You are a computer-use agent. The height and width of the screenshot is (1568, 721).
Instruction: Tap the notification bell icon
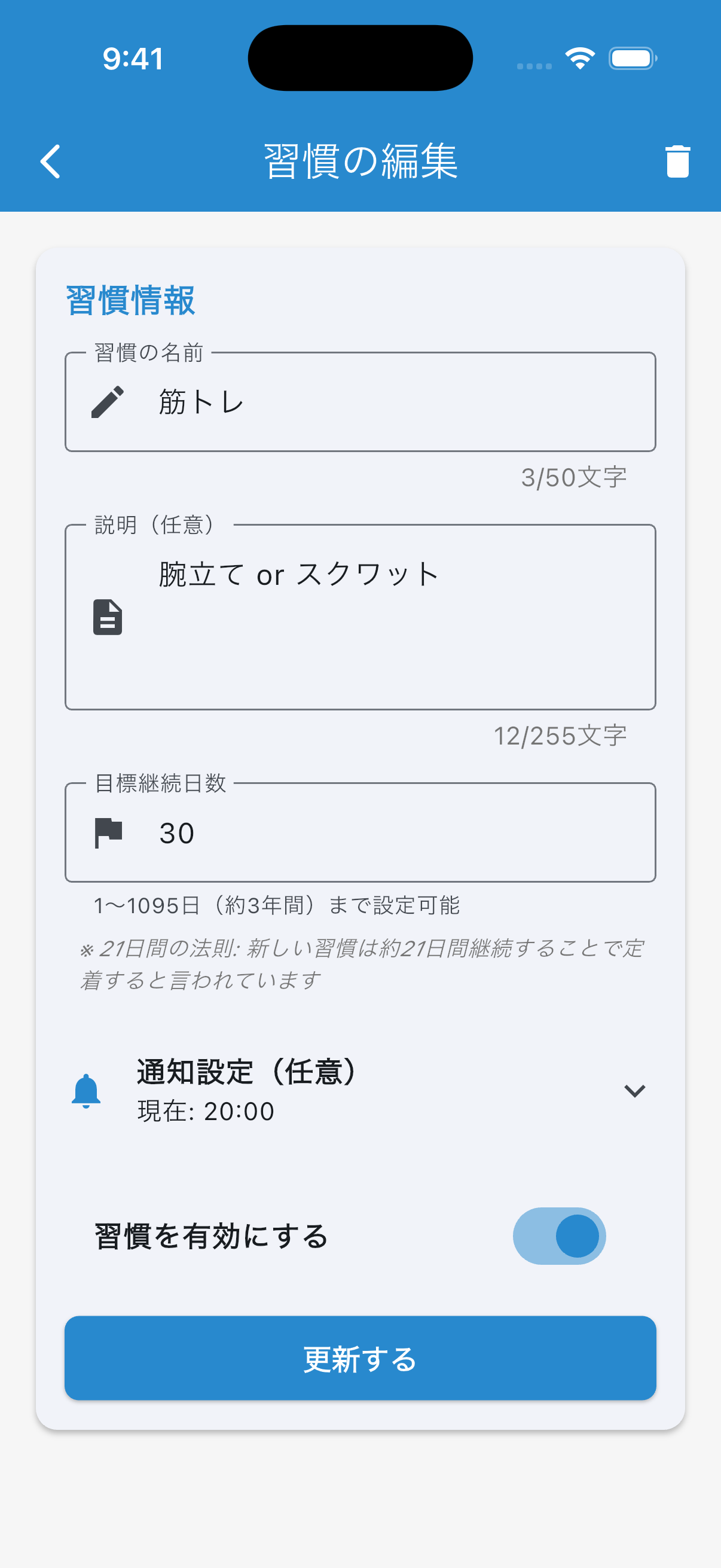[x=85, y=1090]
